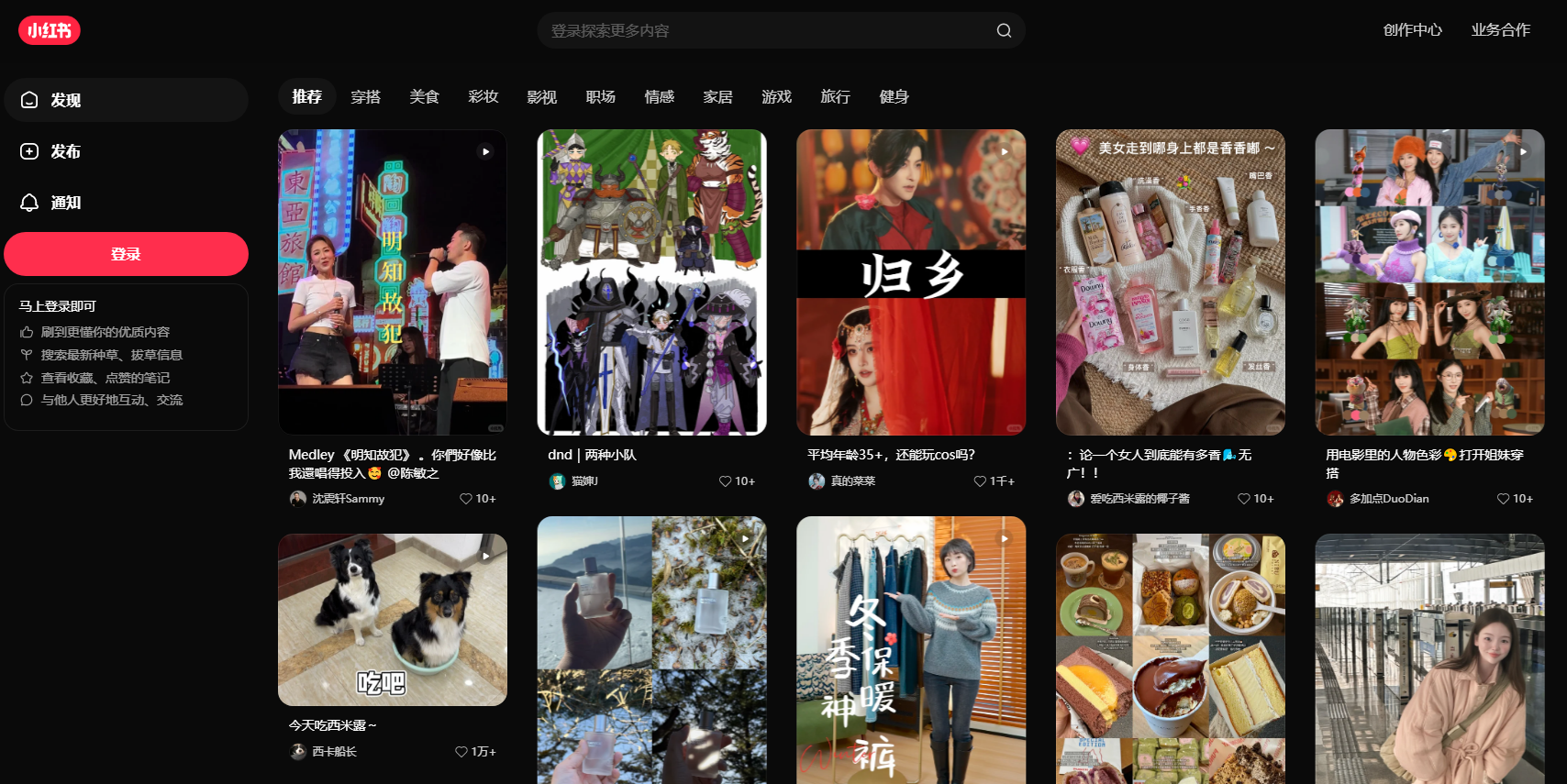Tap the 小红书 logo to go home

50,30
